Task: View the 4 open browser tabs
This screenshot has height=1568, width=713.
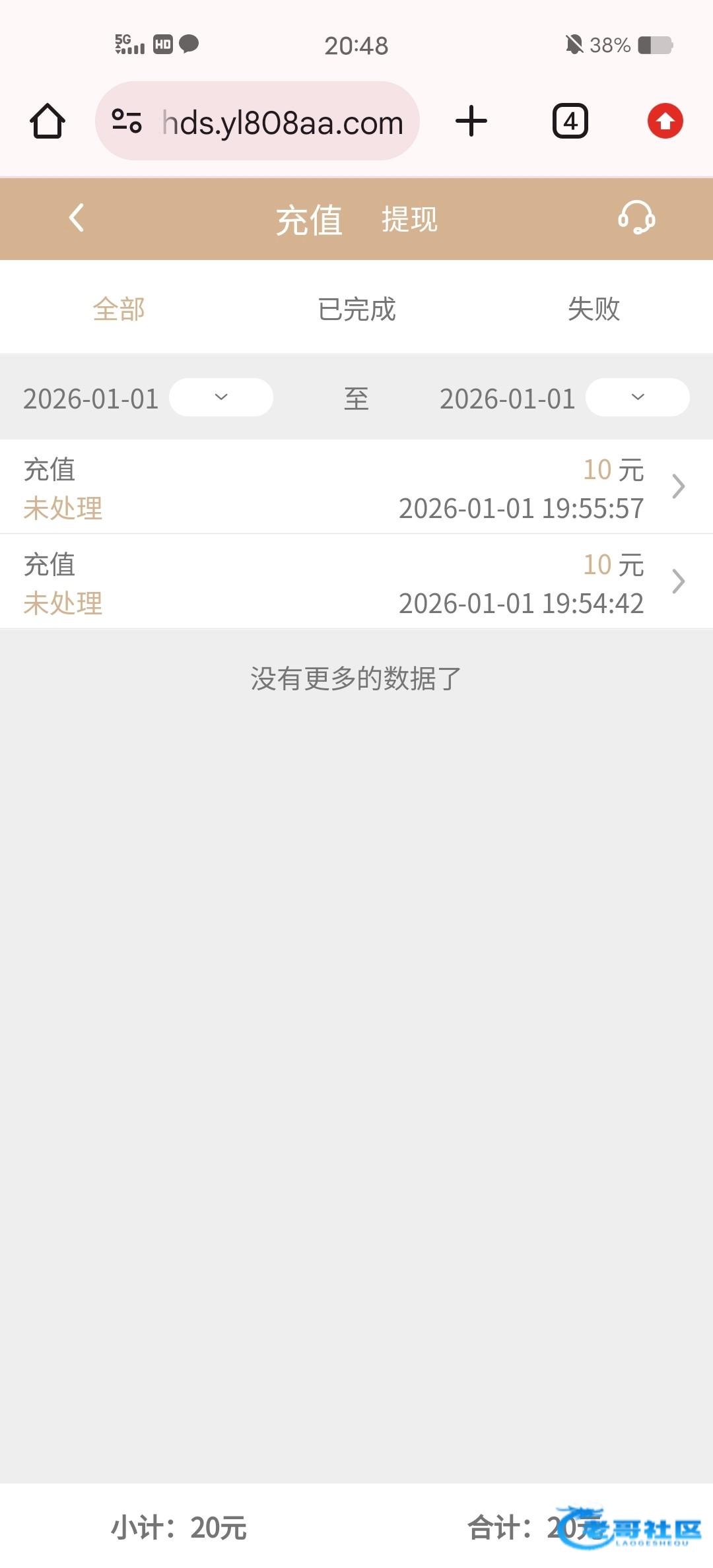Action: tap(570, 121)
